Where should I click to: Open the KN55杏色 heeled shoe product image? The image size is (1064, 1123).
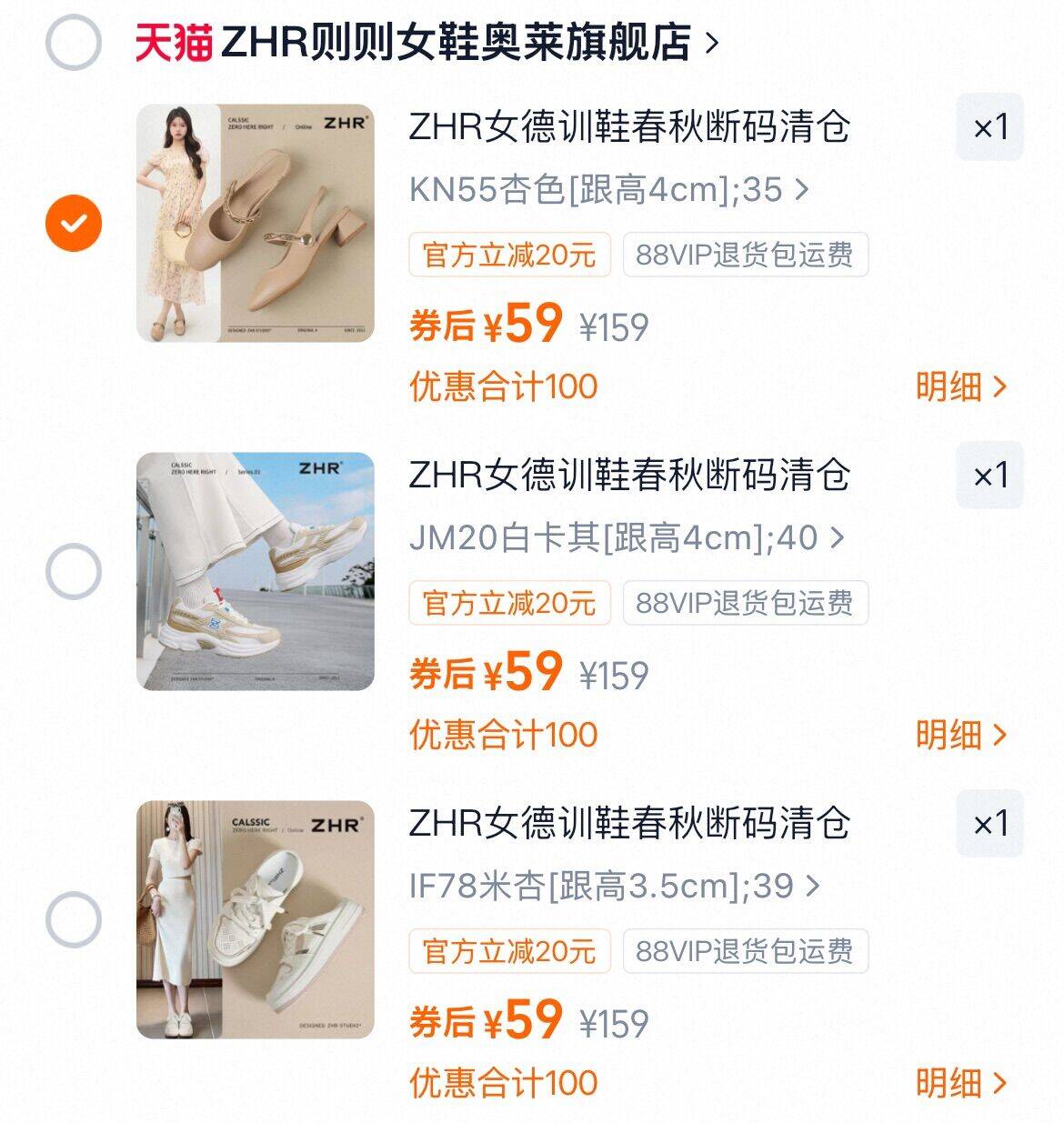point(255,223)
